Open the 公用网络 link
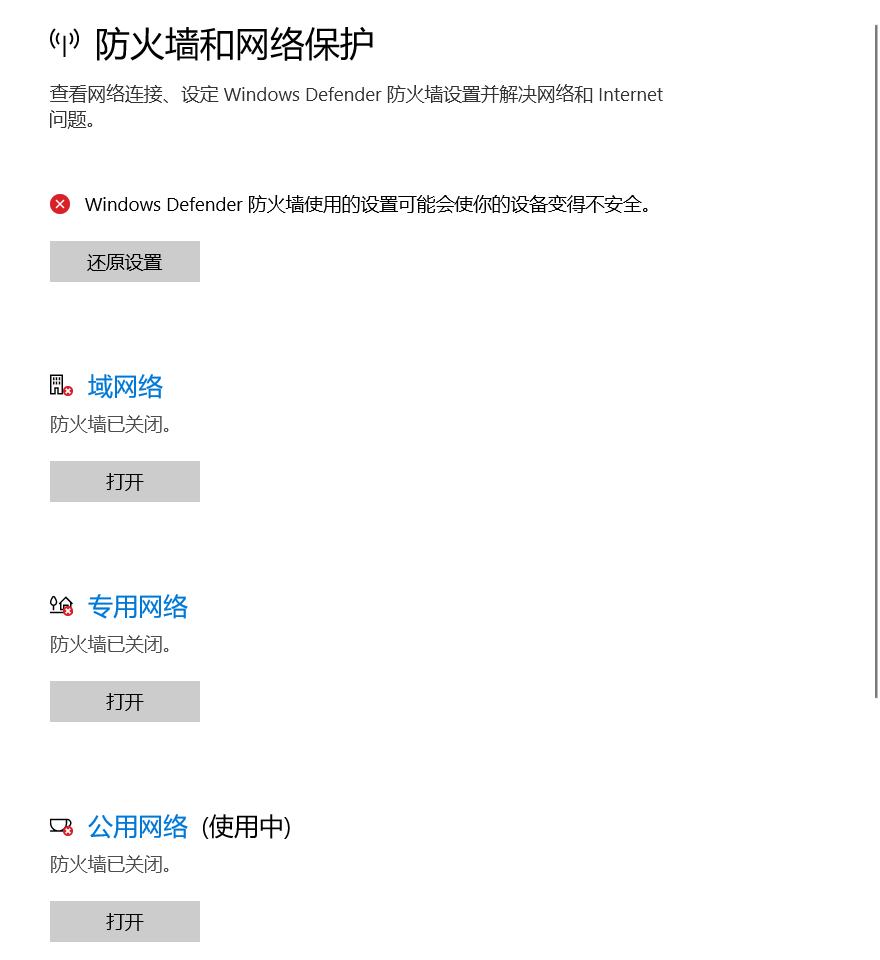 tap(138, 827)
